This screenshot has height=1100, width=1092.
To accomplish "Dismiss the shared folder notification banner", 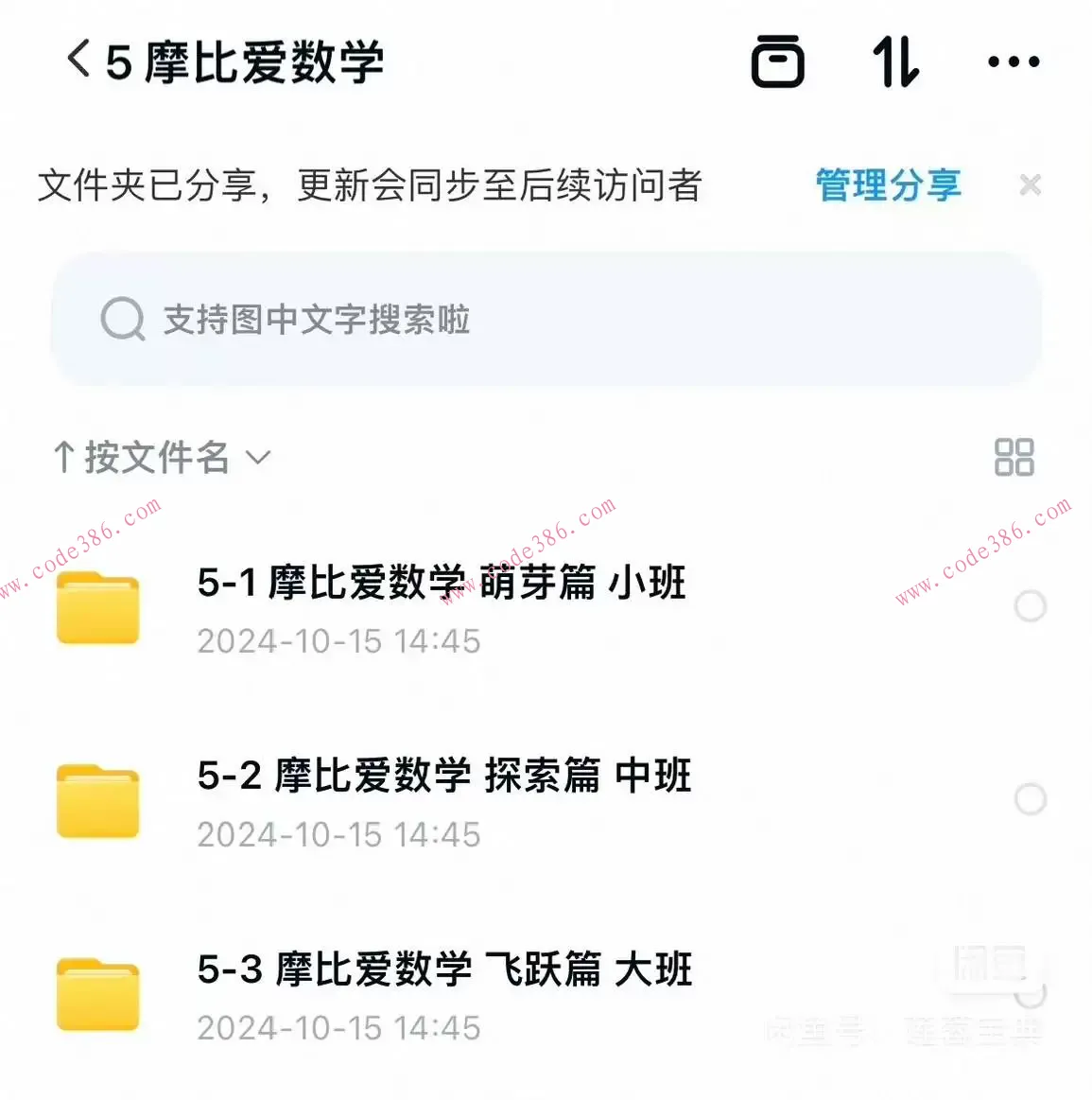I will click(x=1030, y=185).
